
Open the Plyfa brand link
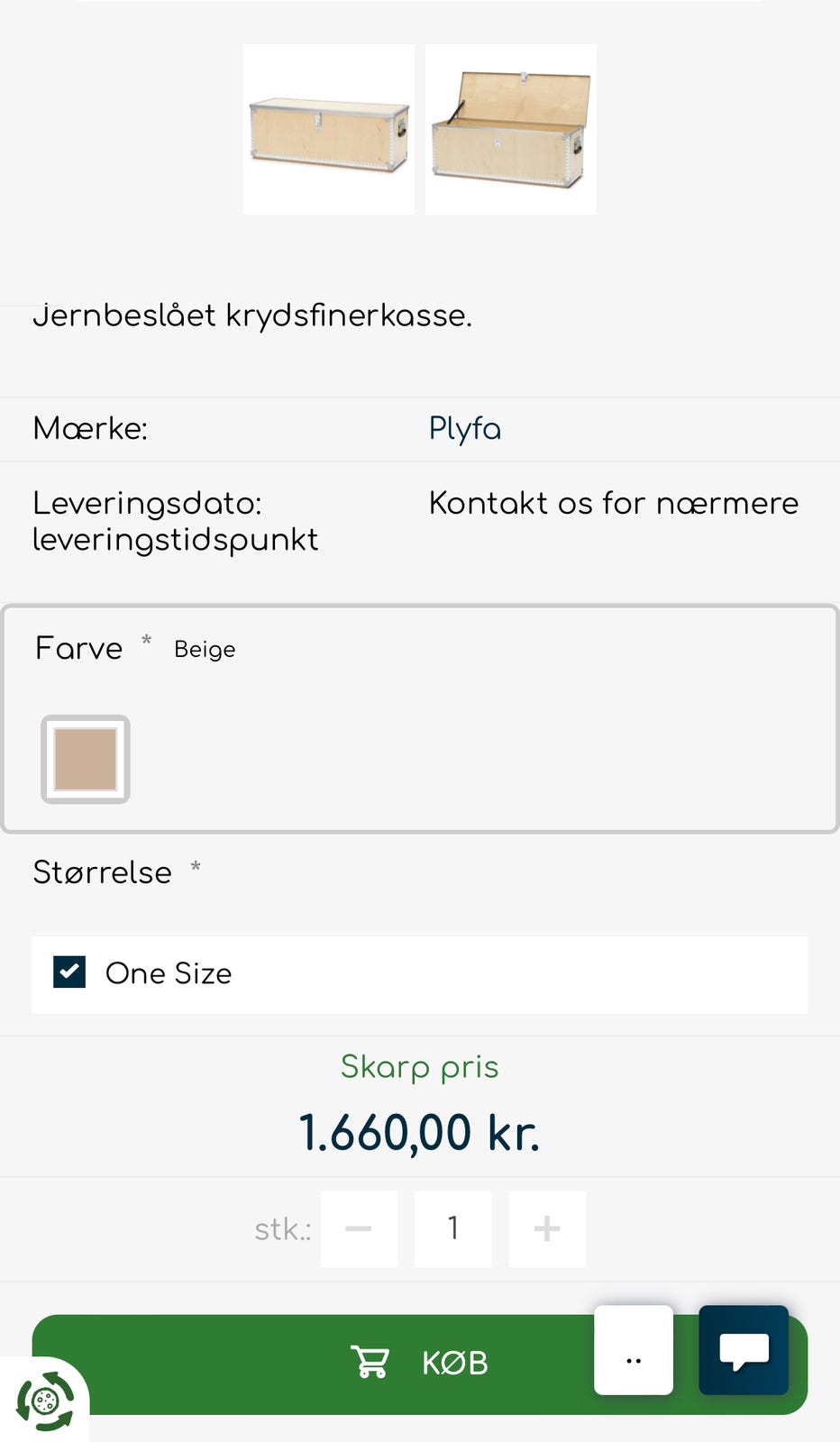pos(464,429)
